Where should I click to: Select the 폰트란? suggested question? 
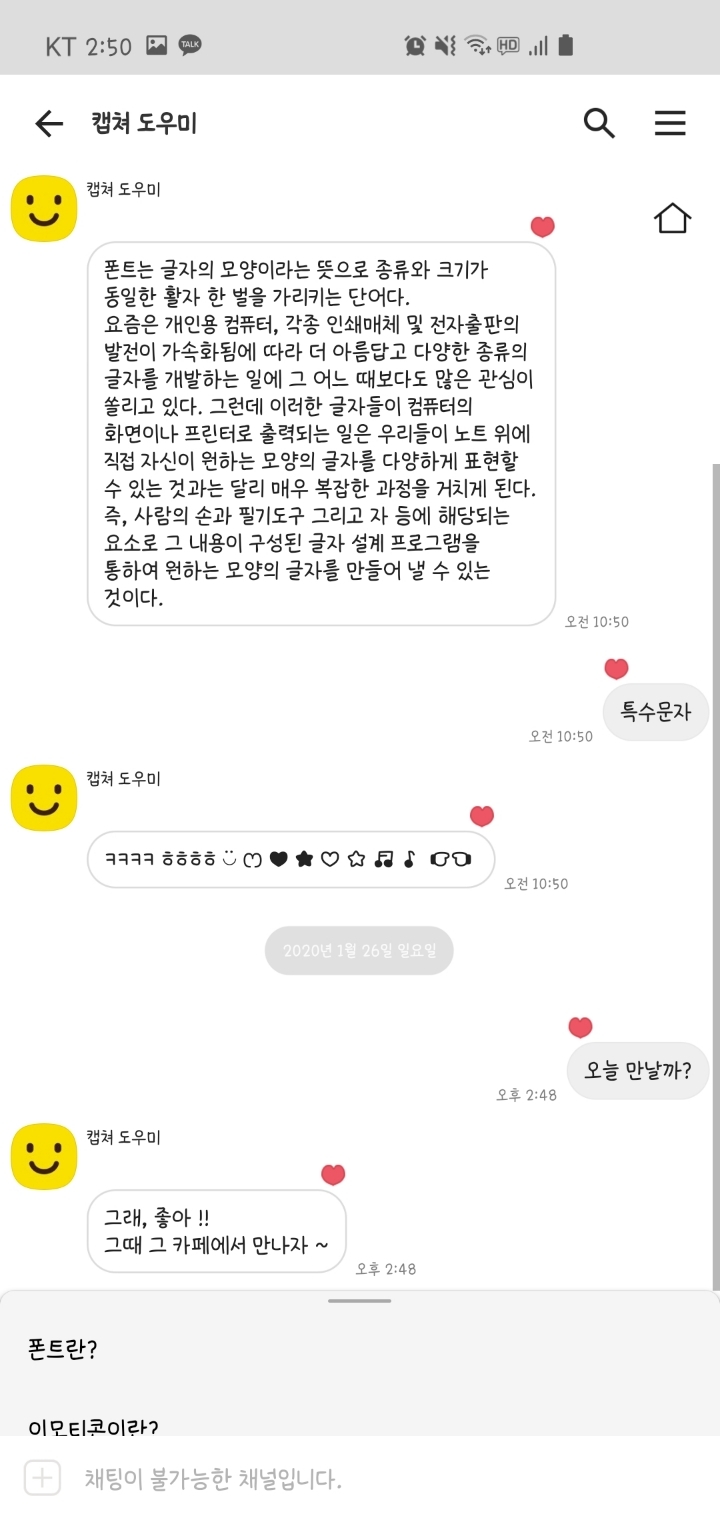pos(63,1349)
